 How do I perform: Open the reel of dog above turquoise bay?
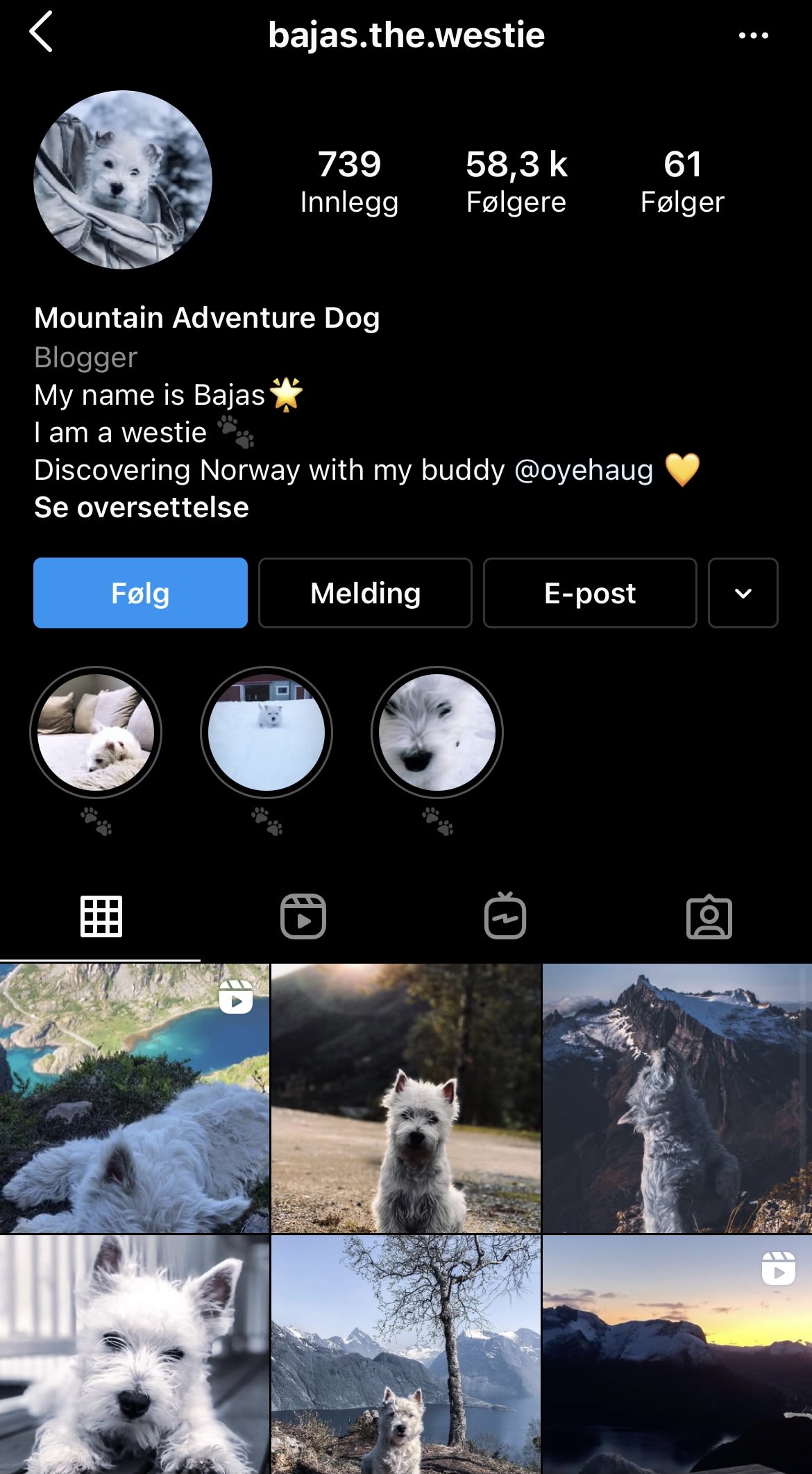(x=134, y=1098)
